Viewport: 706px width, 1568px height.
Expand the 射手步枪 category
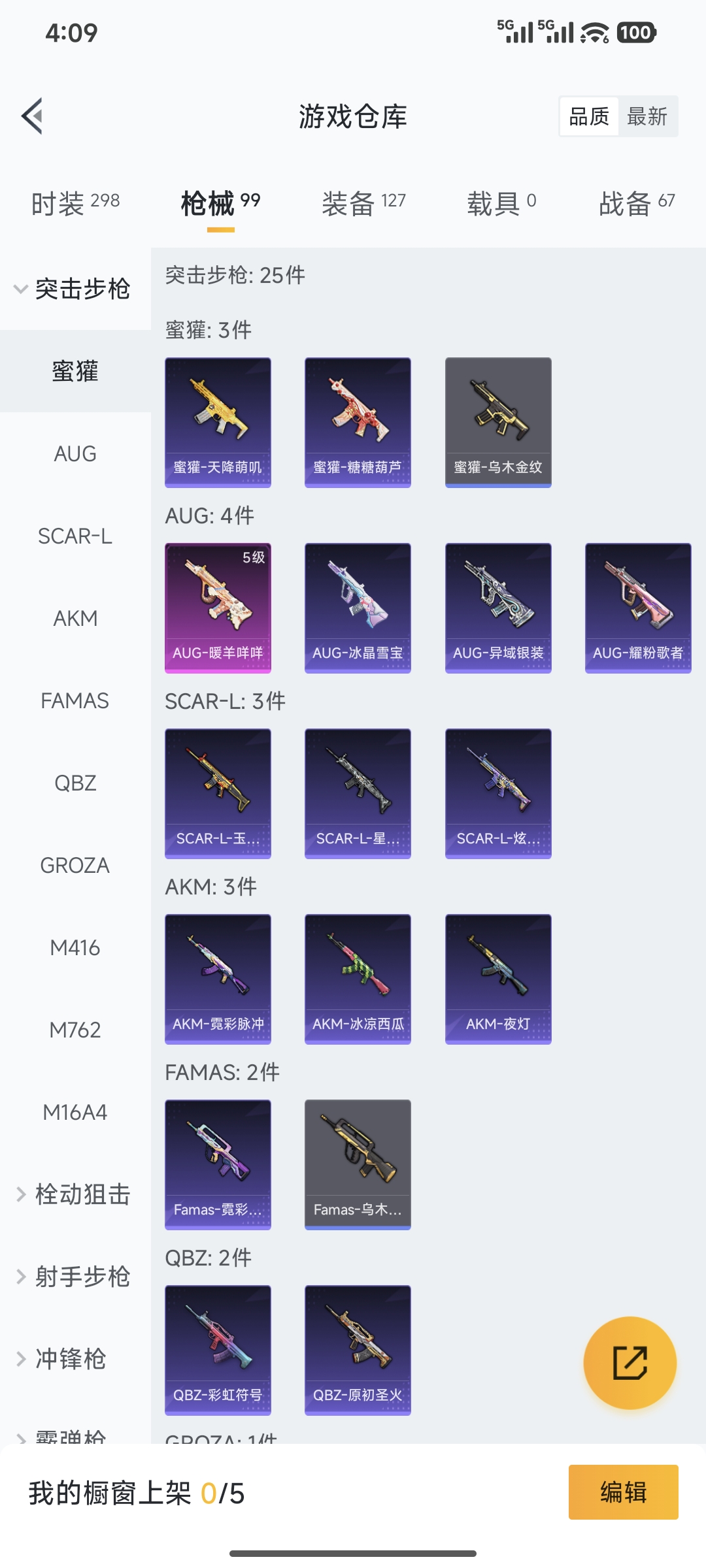(75, 1277)
